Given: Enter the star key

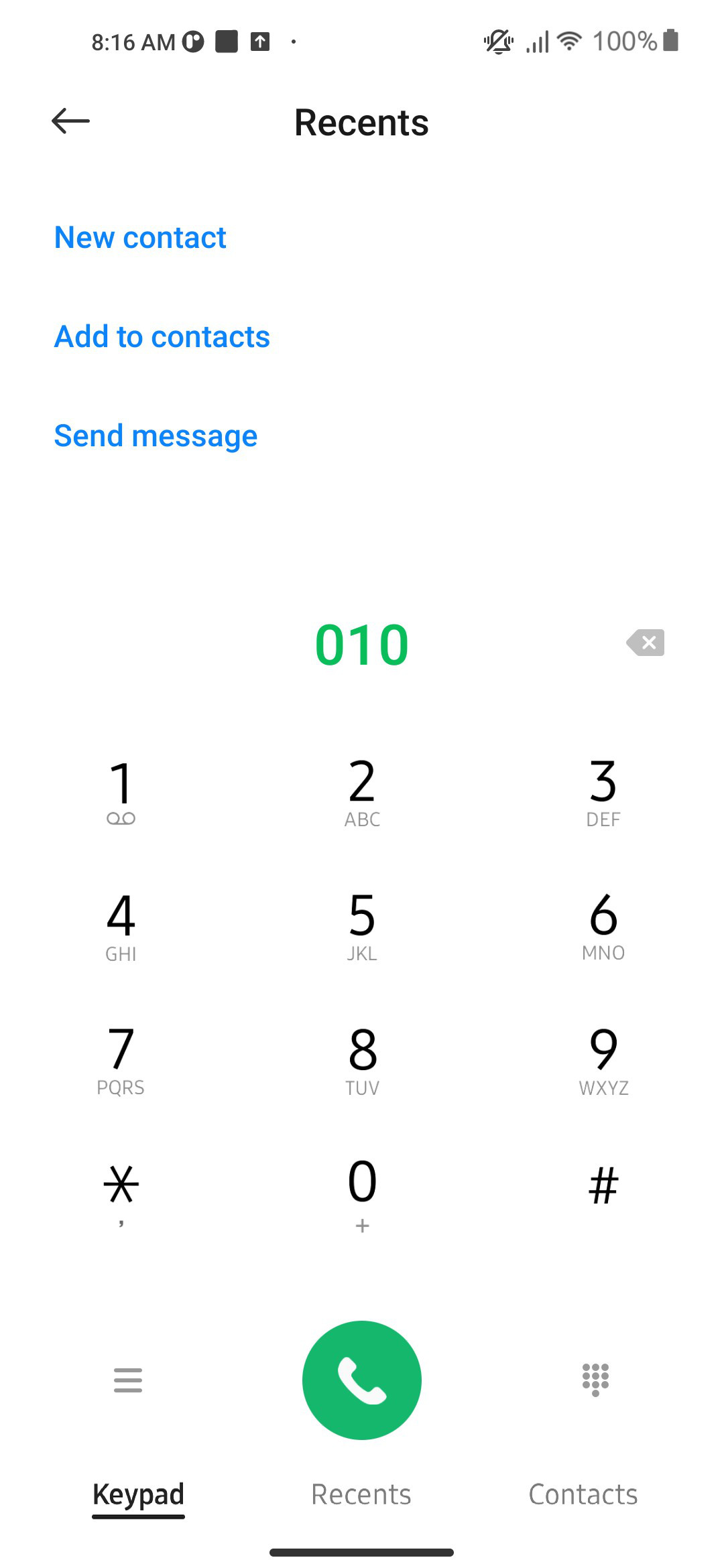Looking at the screenshot, I should pyautogui.click(x=121, y=1194).
